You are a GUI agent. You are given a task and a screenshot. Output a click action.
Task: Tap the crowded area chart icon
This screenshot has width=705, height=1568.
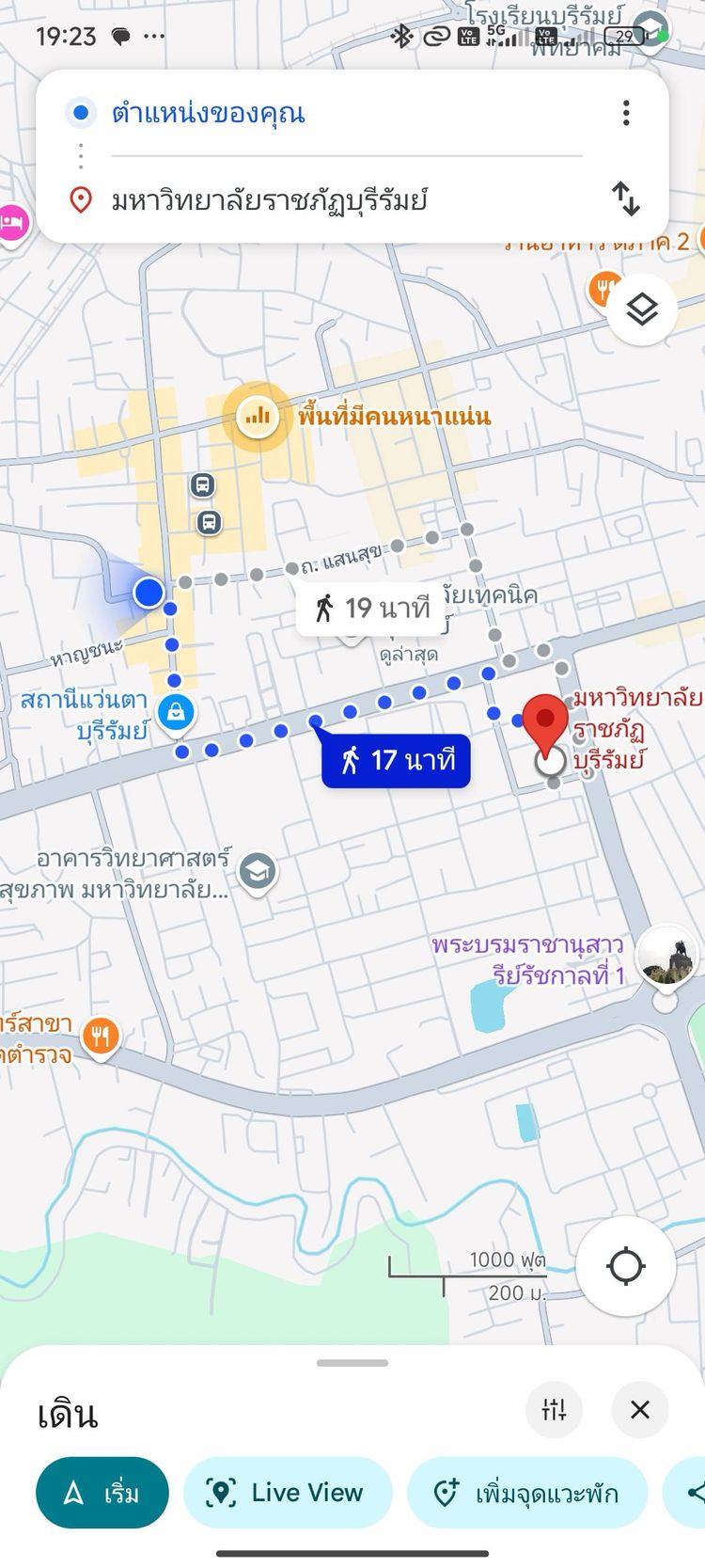tap(257, 415)
